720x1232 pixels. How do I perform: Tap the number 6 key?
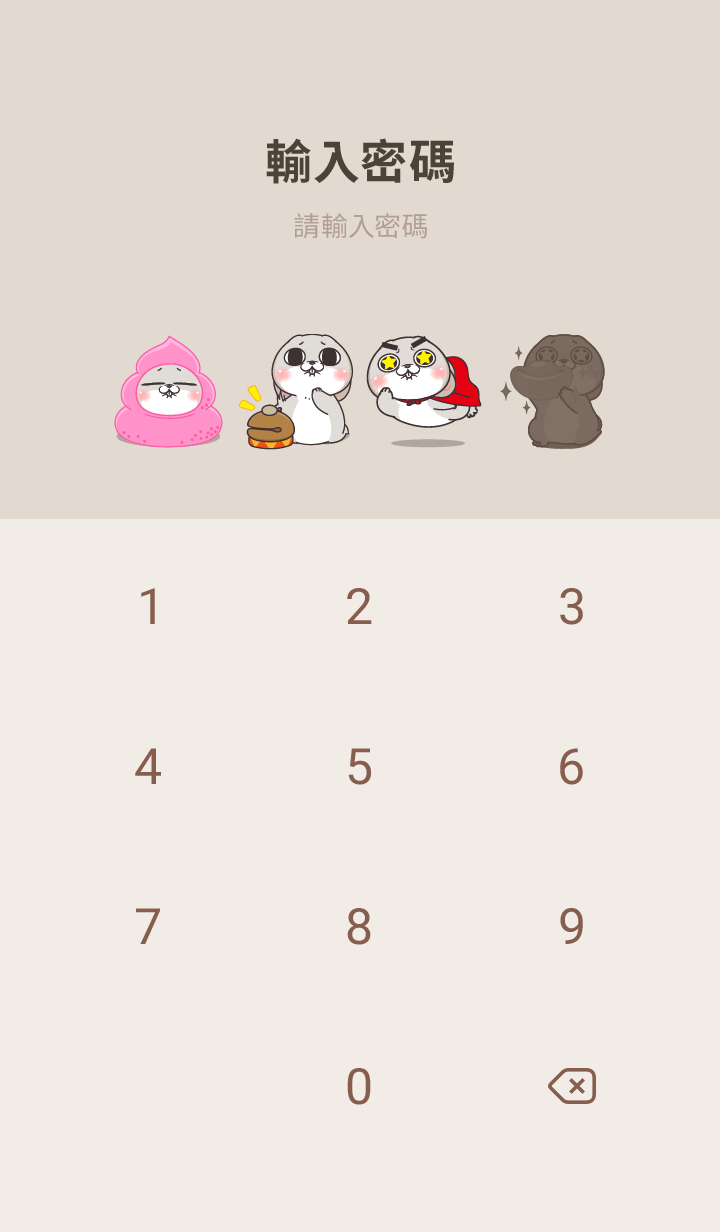tap(571, 767)
